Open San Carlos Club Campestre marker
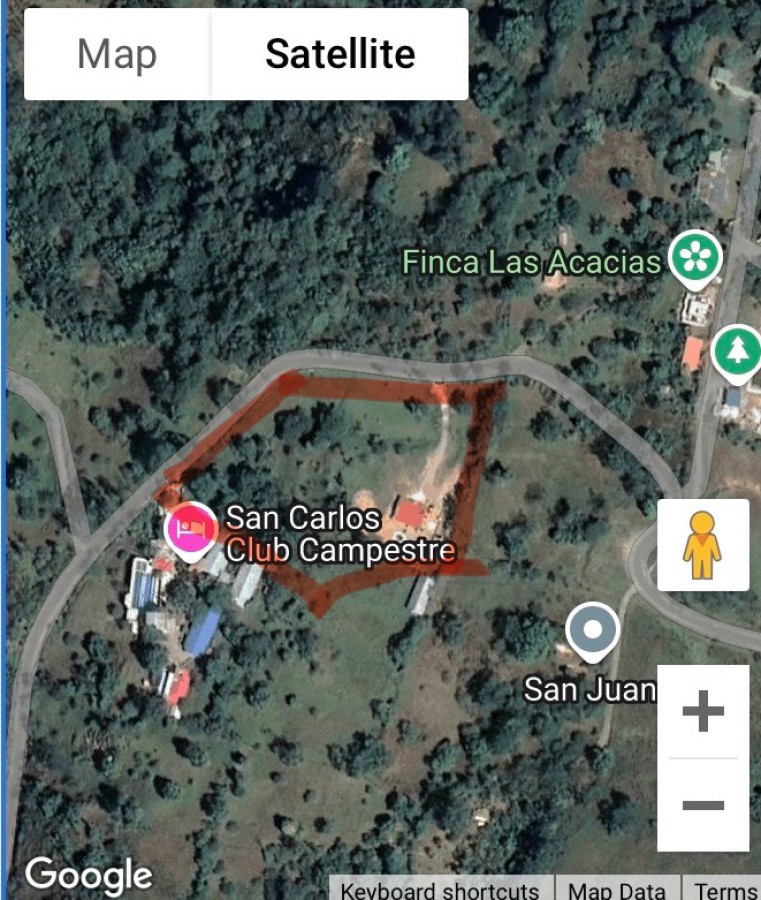 point(191,527)
